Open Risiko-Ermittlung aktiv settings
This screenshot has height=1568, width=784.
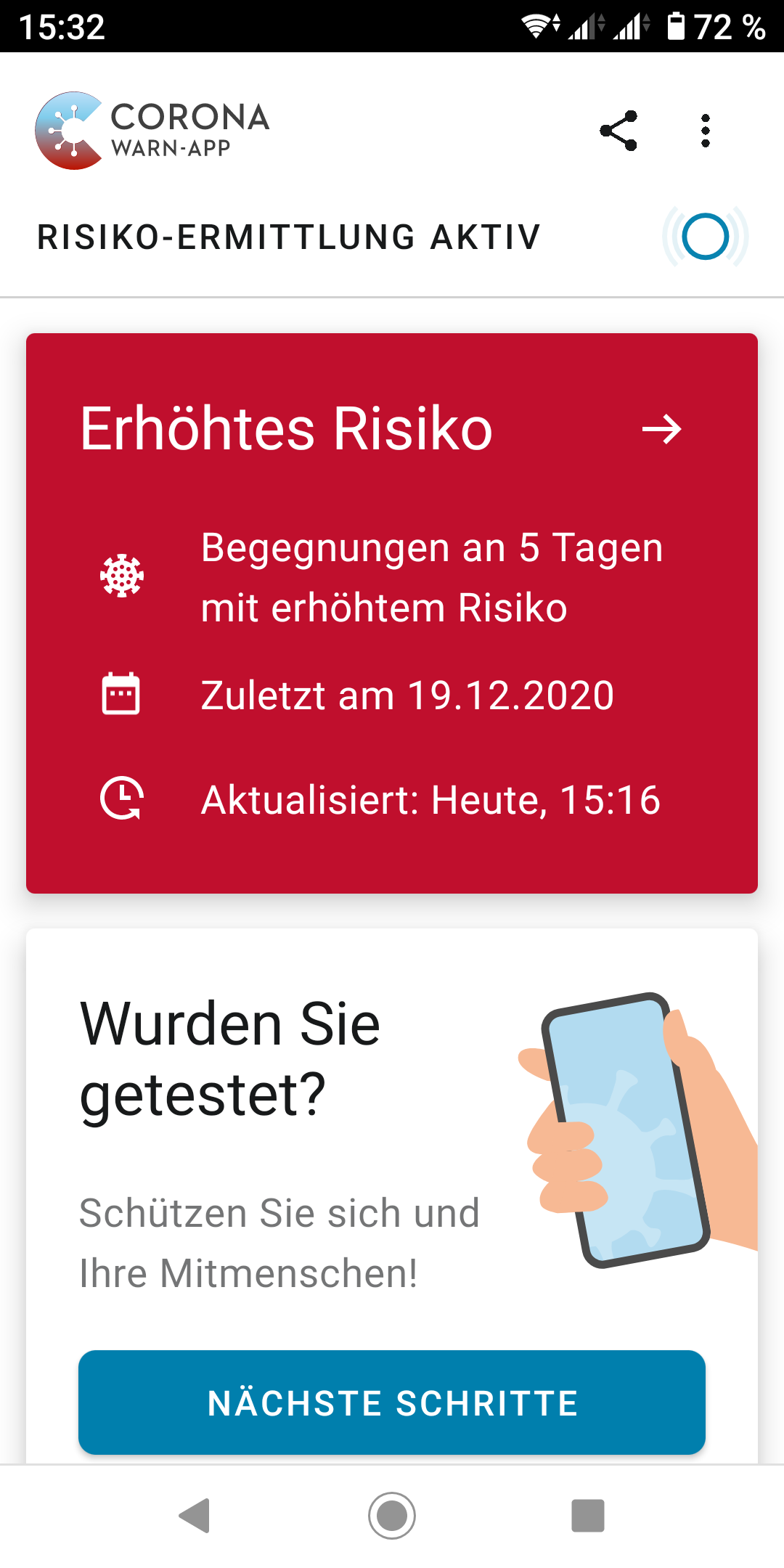pyautogui.click(x=392, y=237)
